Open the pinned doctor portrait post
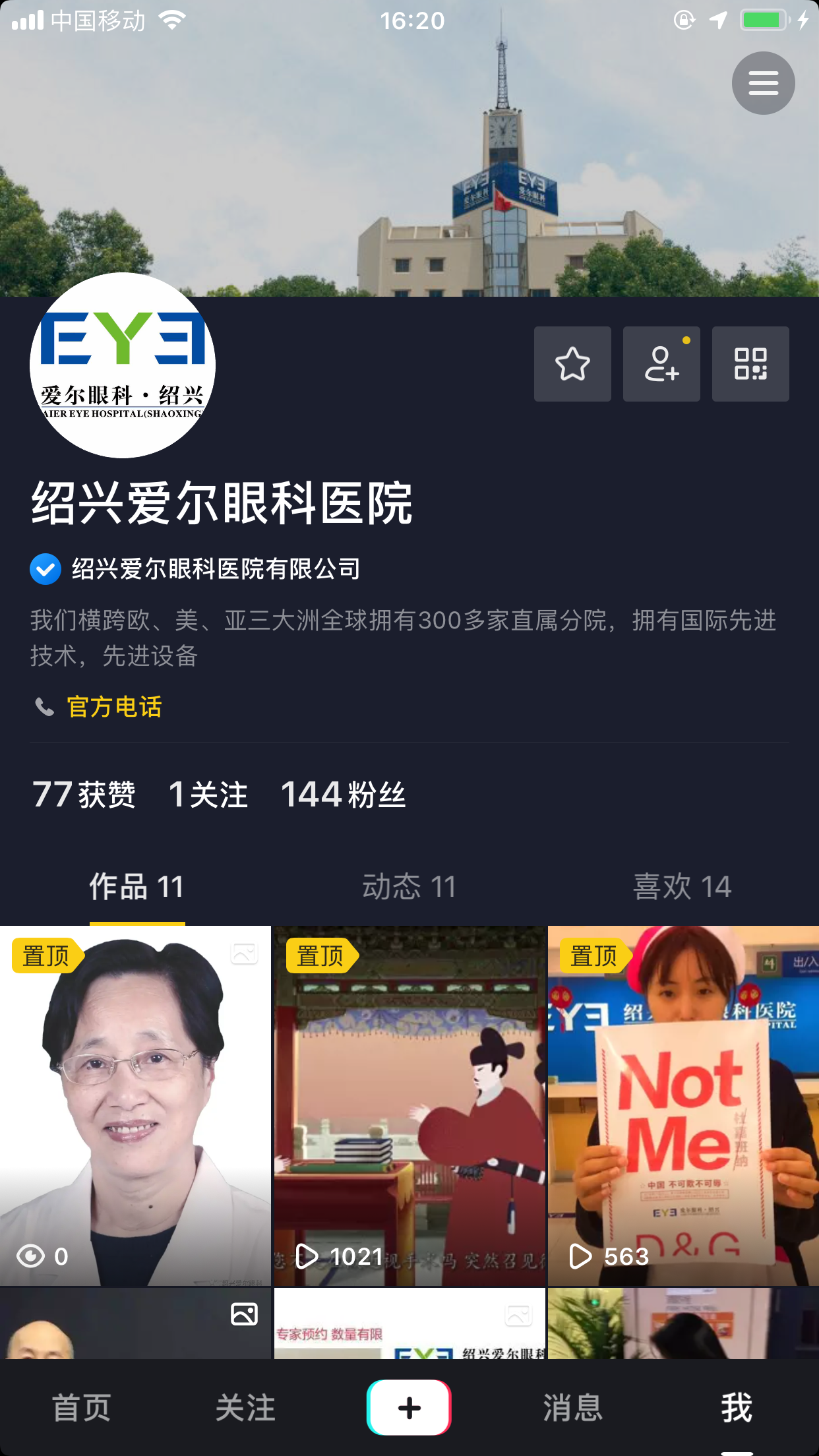Image resolution: width=819 pixels, height=1456 pixels. click(135, 1105)
